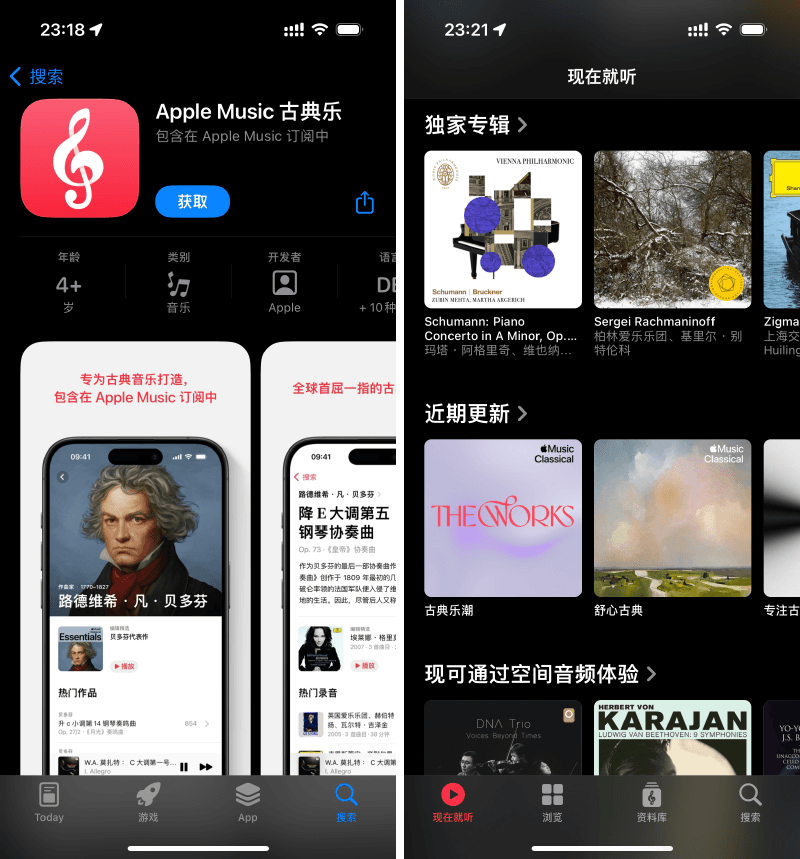Switch to the App tab
Viewport: 800px width, 859px height.
coord(247,802)
